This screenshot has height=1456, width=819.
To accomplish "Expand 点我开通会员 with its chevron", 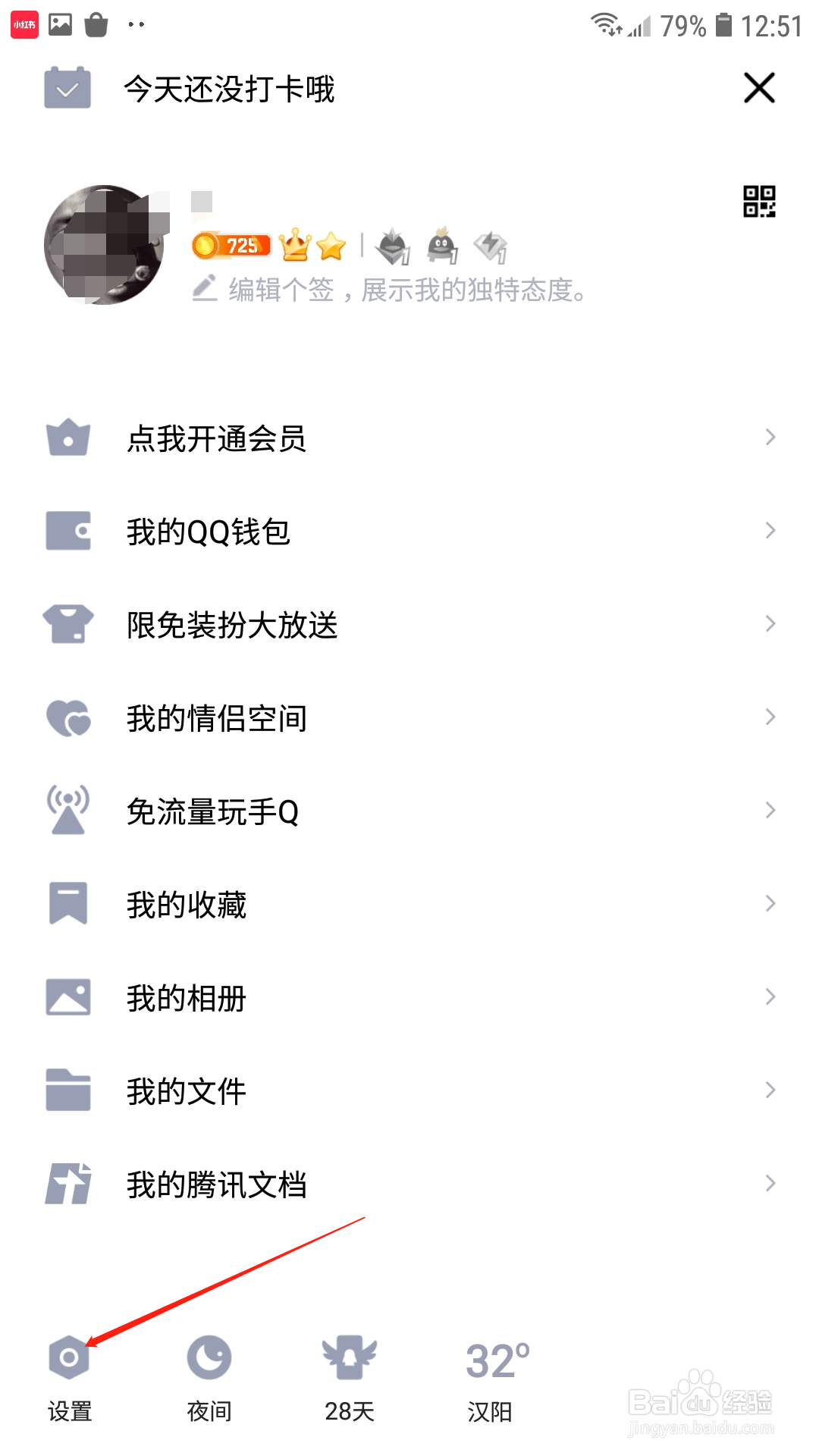I will (770, 437).
